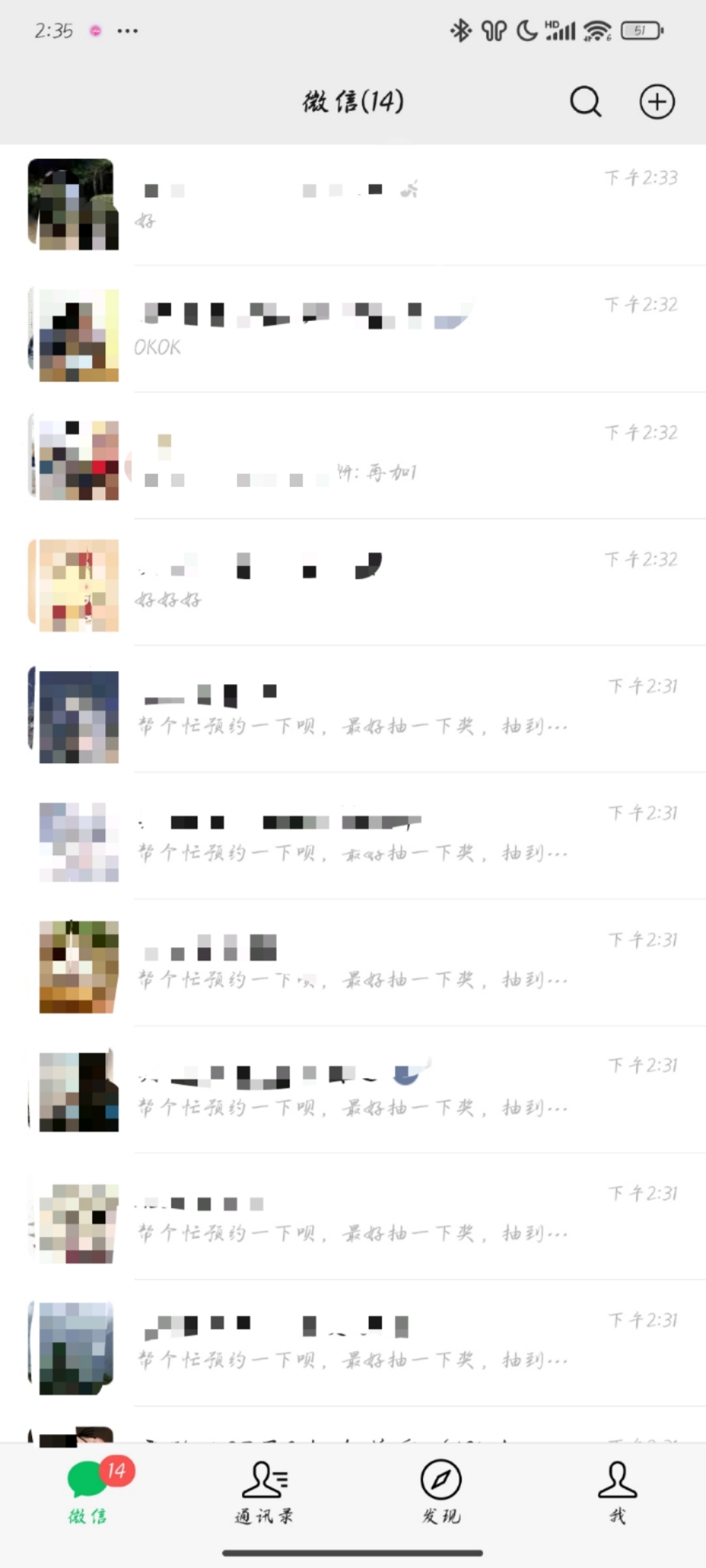Open the chat showing 再加1

(366, 458)
